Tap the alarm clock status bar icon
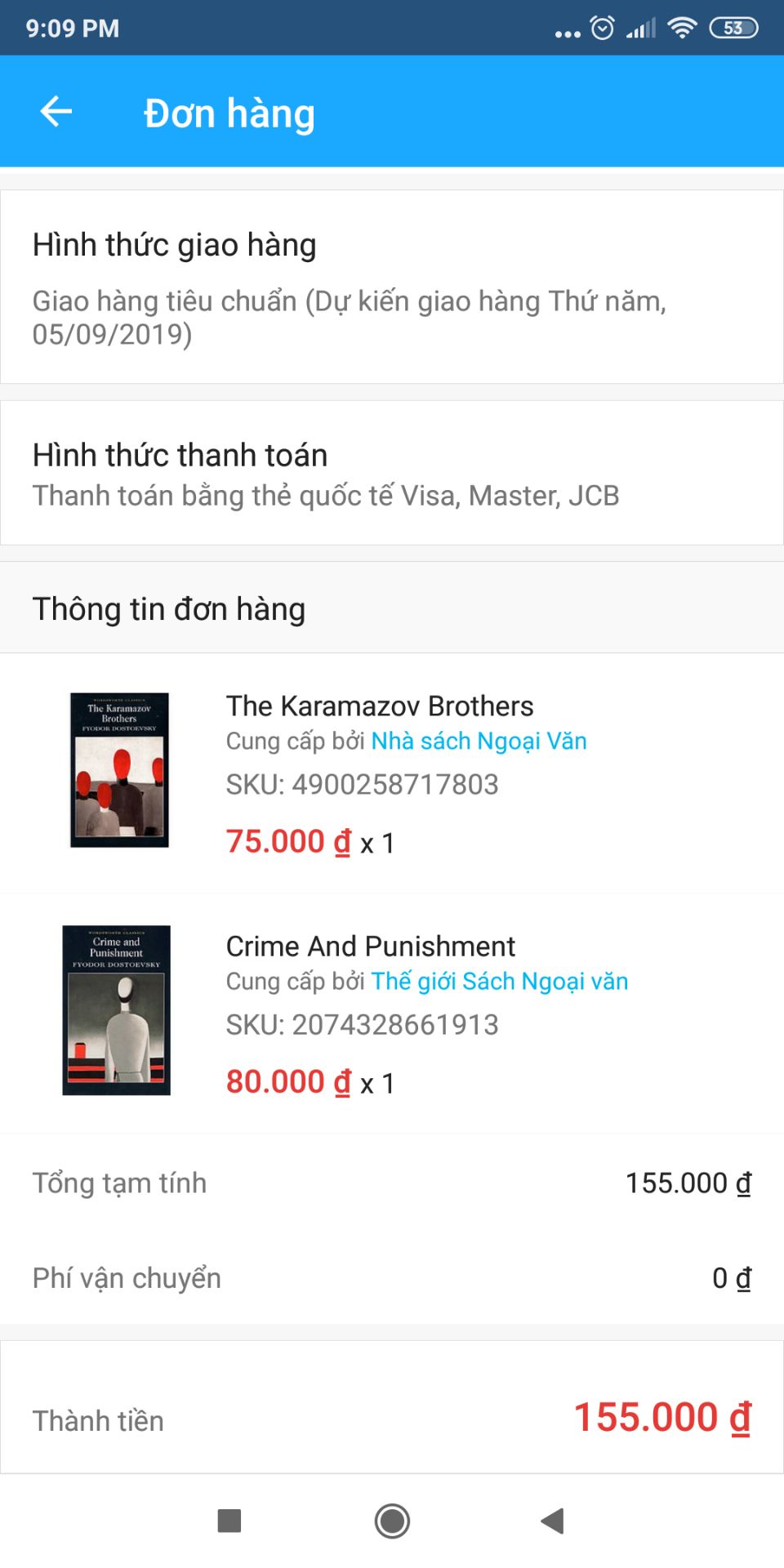 (601, 28)
